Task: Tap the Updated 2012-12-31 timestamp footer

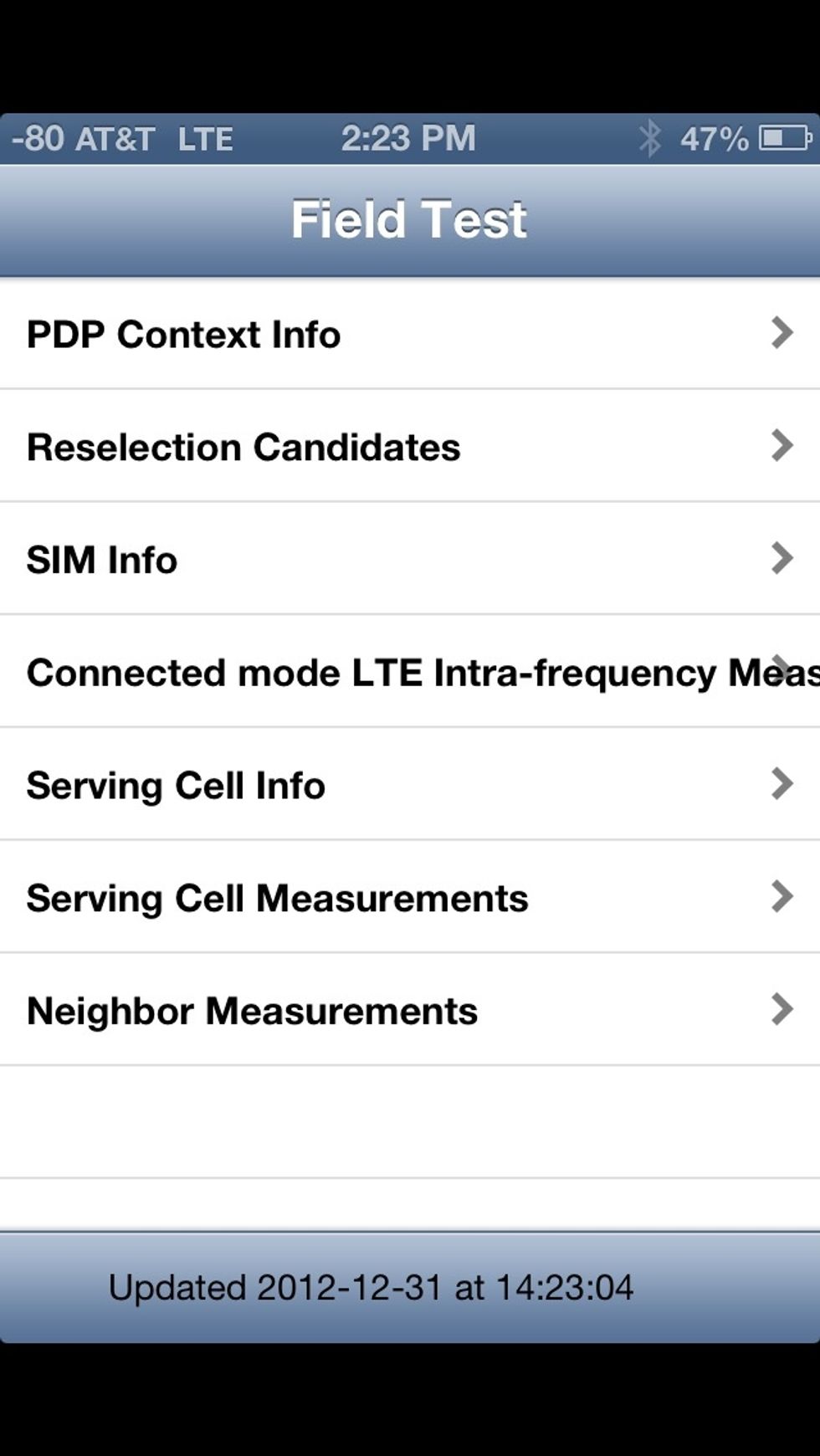Action: click(373, 1289)
